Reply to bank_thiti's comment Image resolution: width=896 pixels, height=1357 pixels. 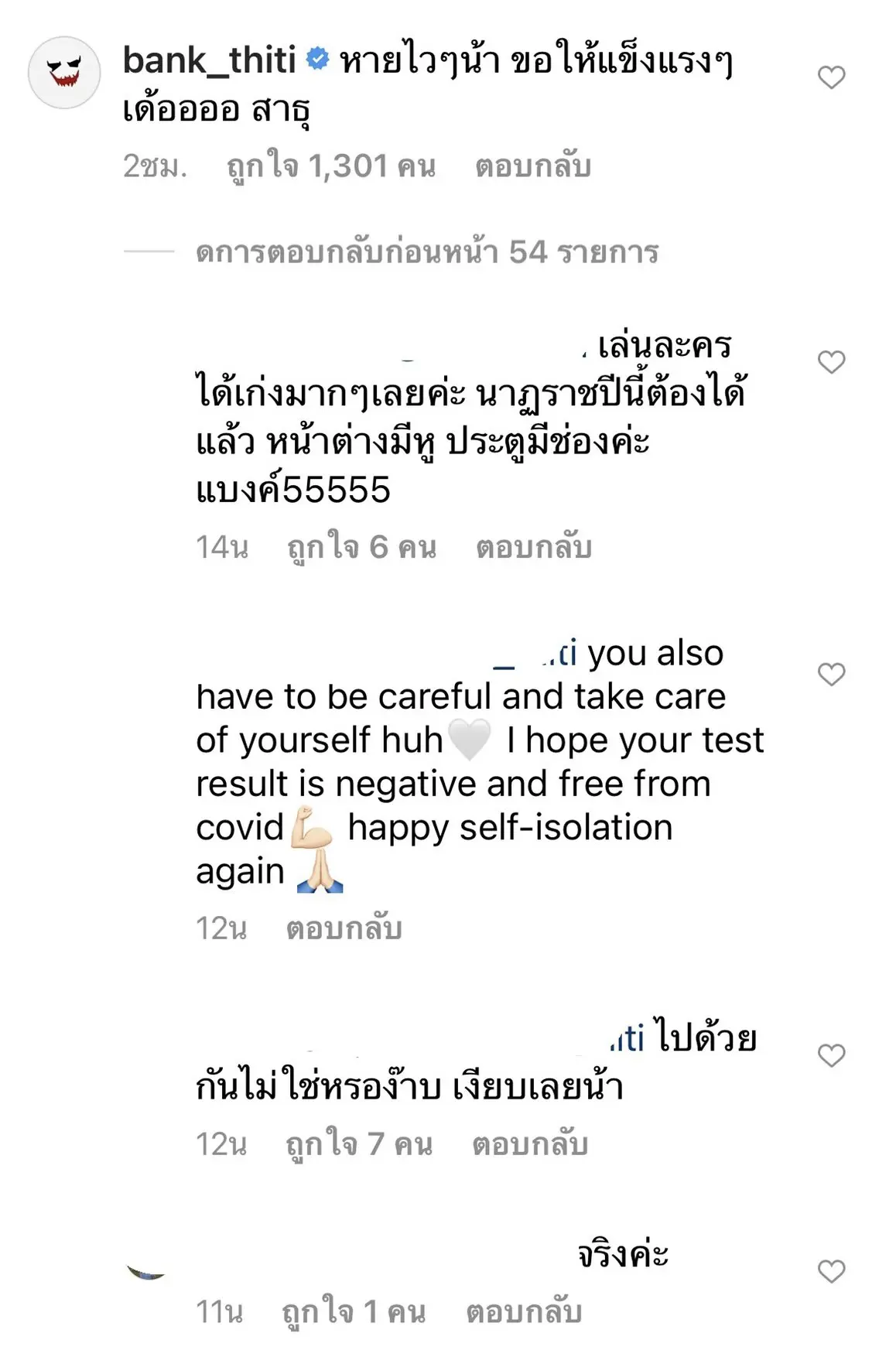[x=533, y=166]
